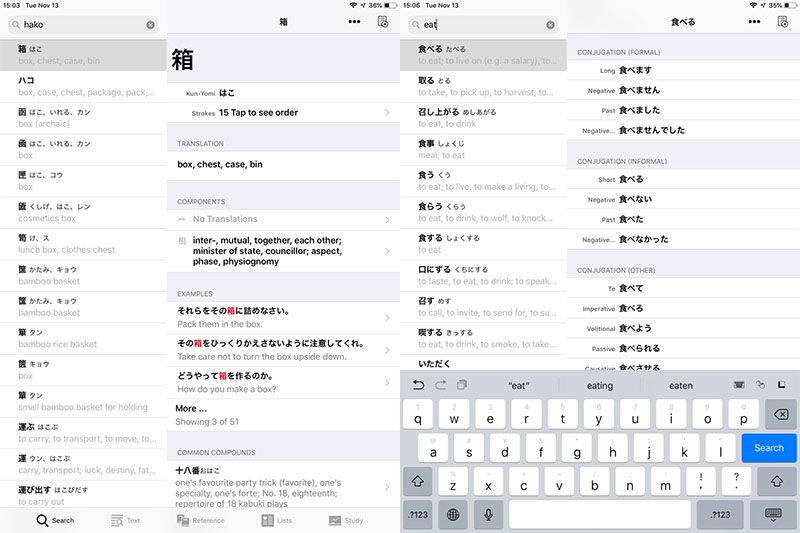800x533 pixels.
Task: Clear the "hako" search field
Action: (151, 24)
